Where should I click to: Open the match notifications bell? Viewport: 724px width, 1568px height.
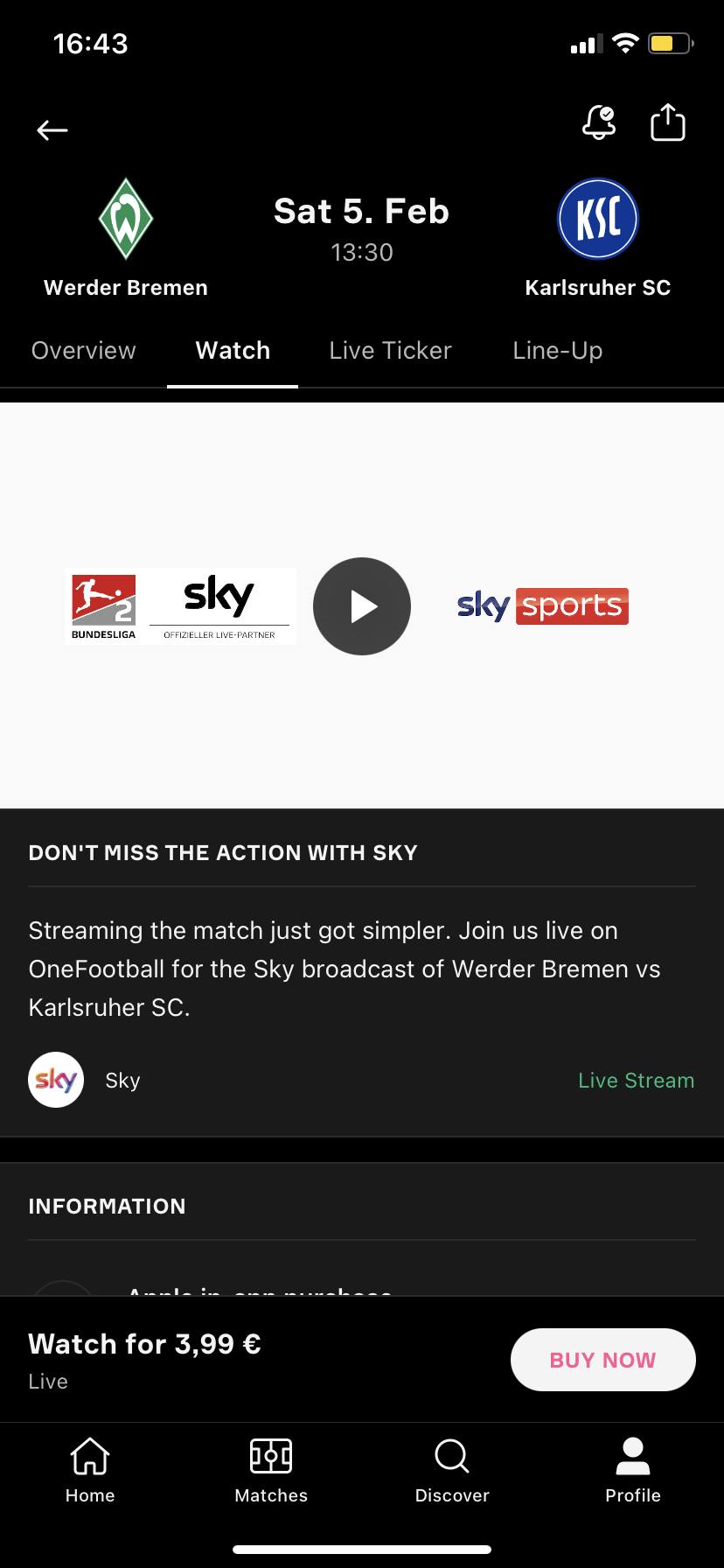tap(599, 122)
